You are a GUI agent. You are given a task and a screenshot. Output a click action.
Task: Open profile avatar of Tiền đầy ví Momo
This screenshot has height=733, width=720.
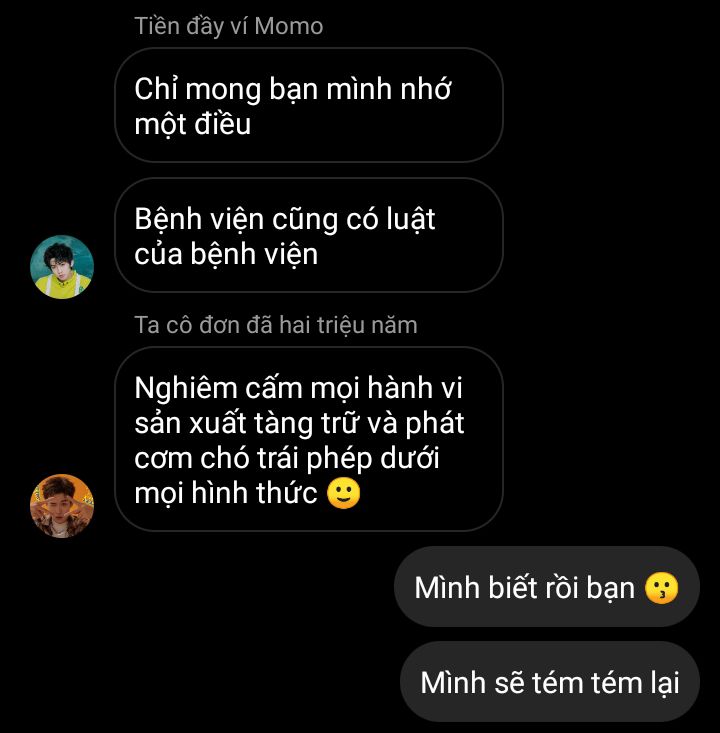coord(62,267)
